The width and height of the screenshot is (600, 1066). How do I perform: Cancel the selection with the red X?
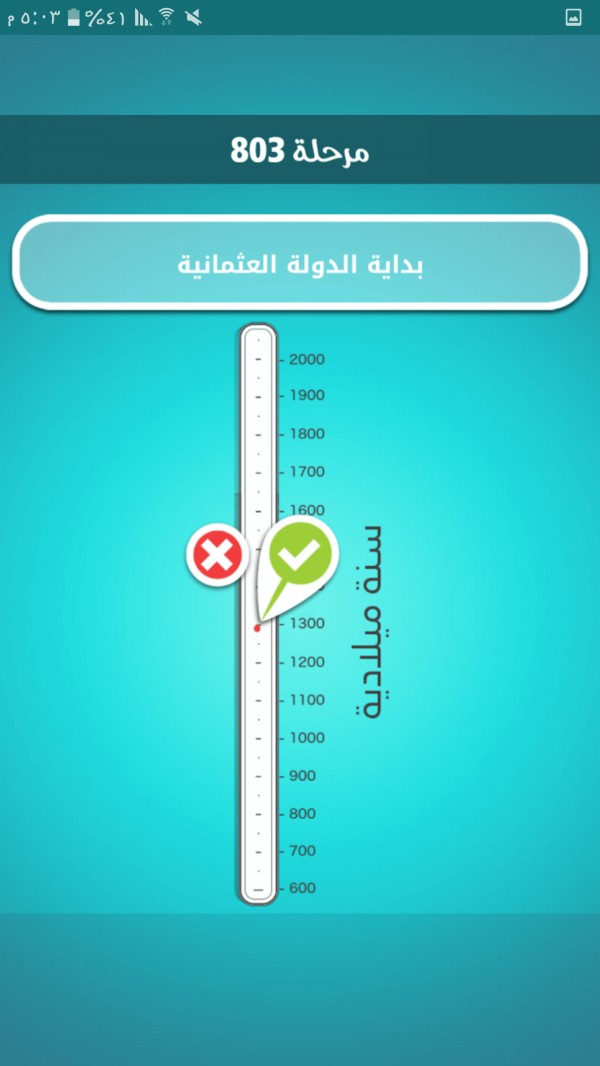point(217,555)
